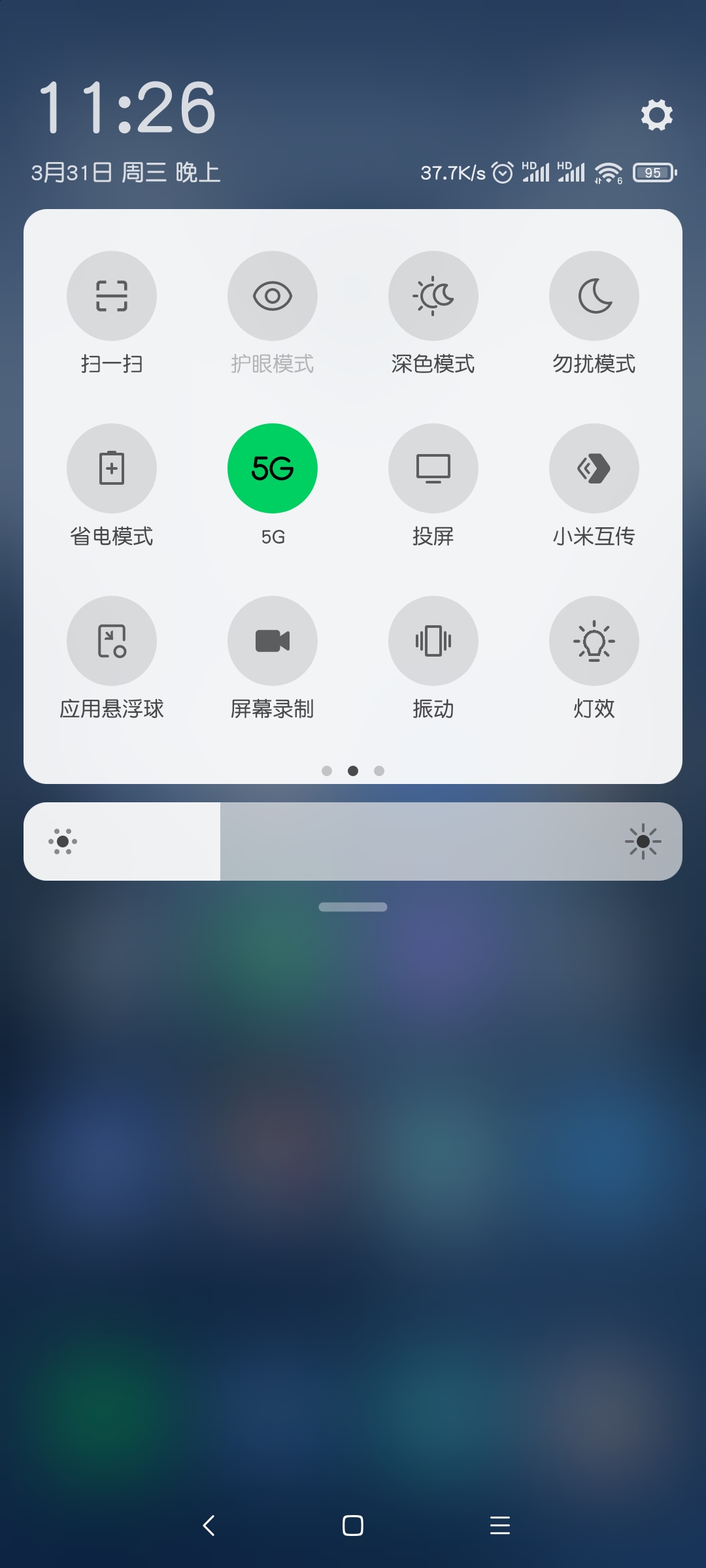Tap the brightness slider's high end

pyautogui.click(x=643, y=841)
